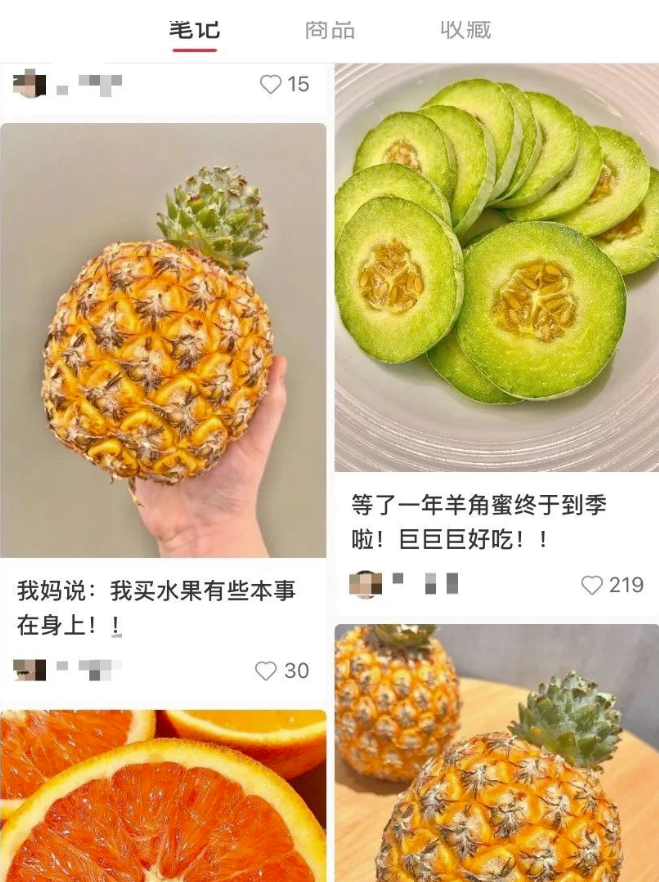Like the 羊角蜜 note with 219 likes

[x=593, y=585]
